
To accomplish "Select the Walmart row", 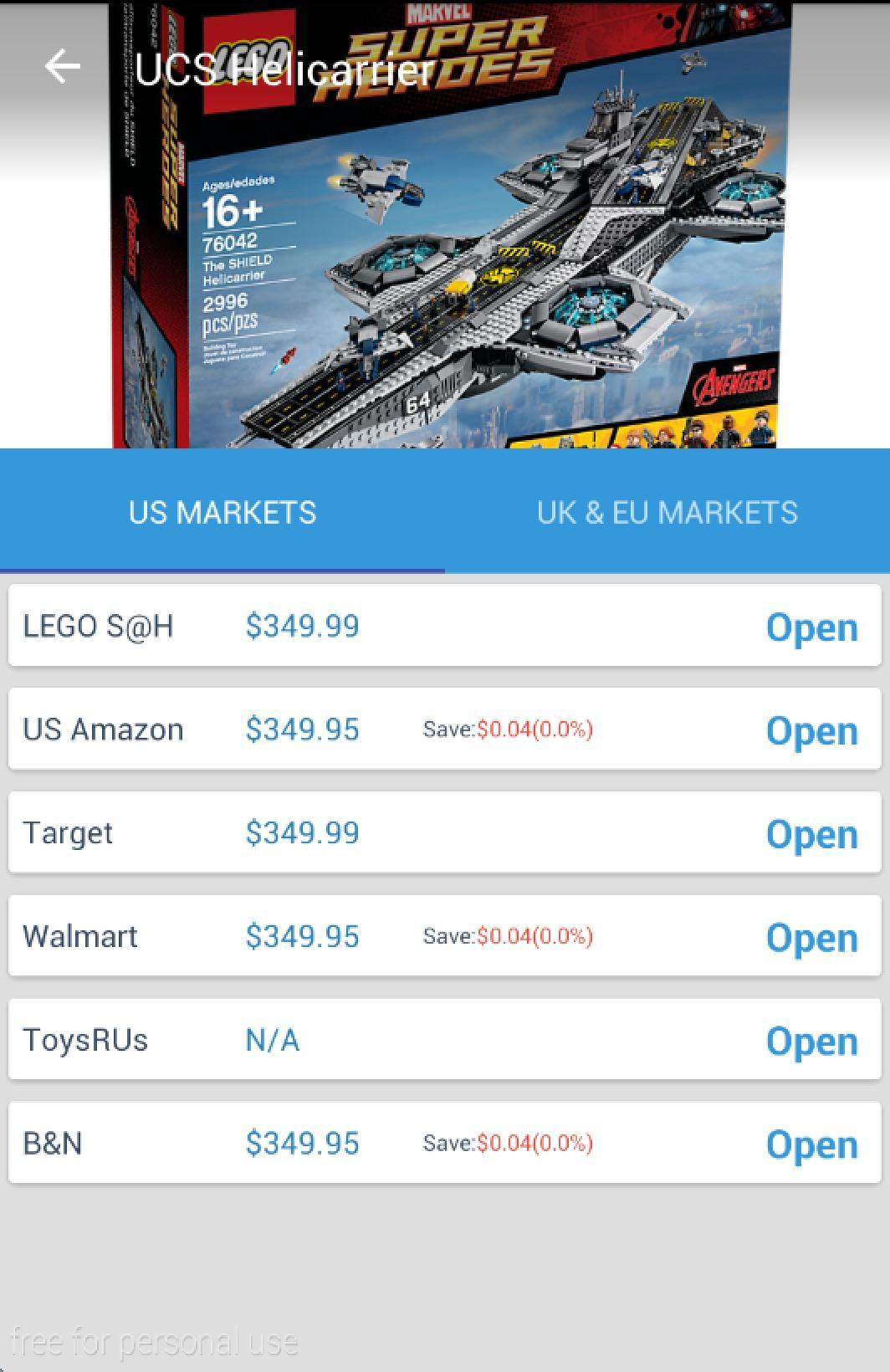I will click(443, 937).
